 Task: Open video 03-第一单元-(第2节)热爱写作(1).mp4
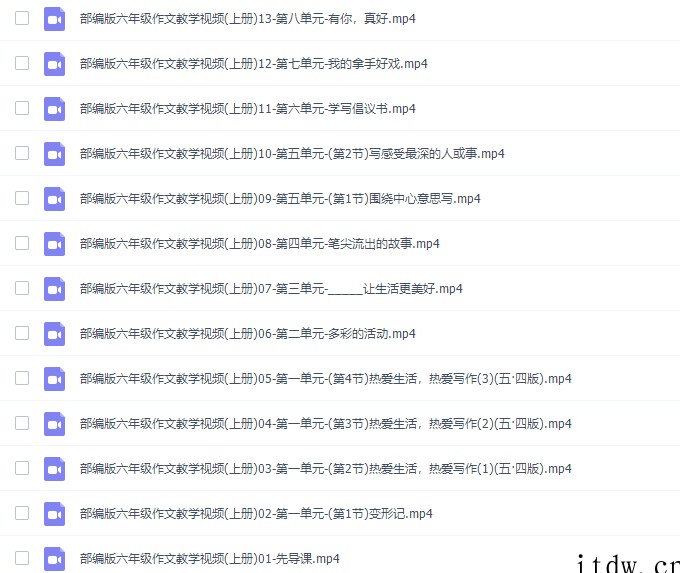325,469
